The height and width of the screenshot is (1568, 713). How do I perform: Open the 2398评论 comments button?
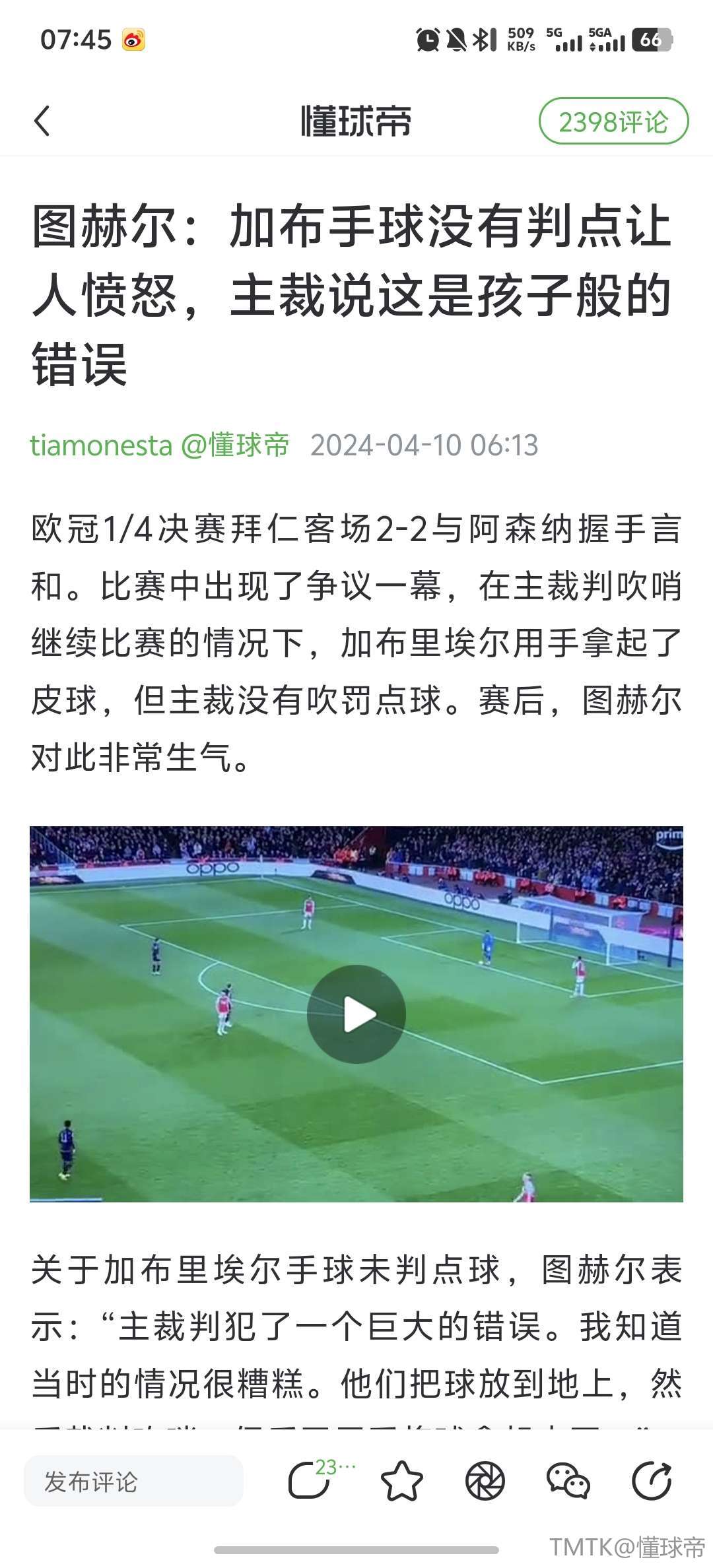coord(613,121)
